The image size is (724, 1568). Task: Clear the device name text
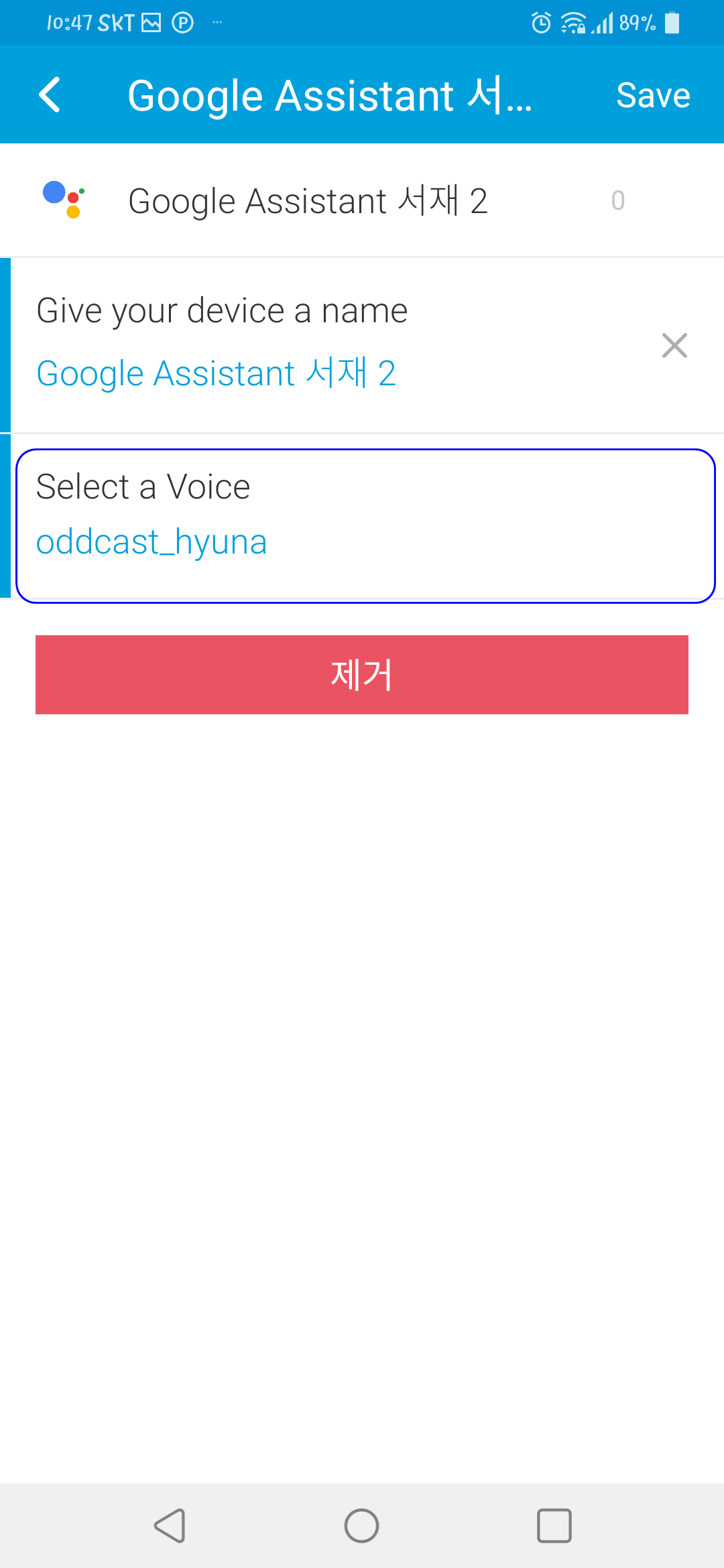674,346
